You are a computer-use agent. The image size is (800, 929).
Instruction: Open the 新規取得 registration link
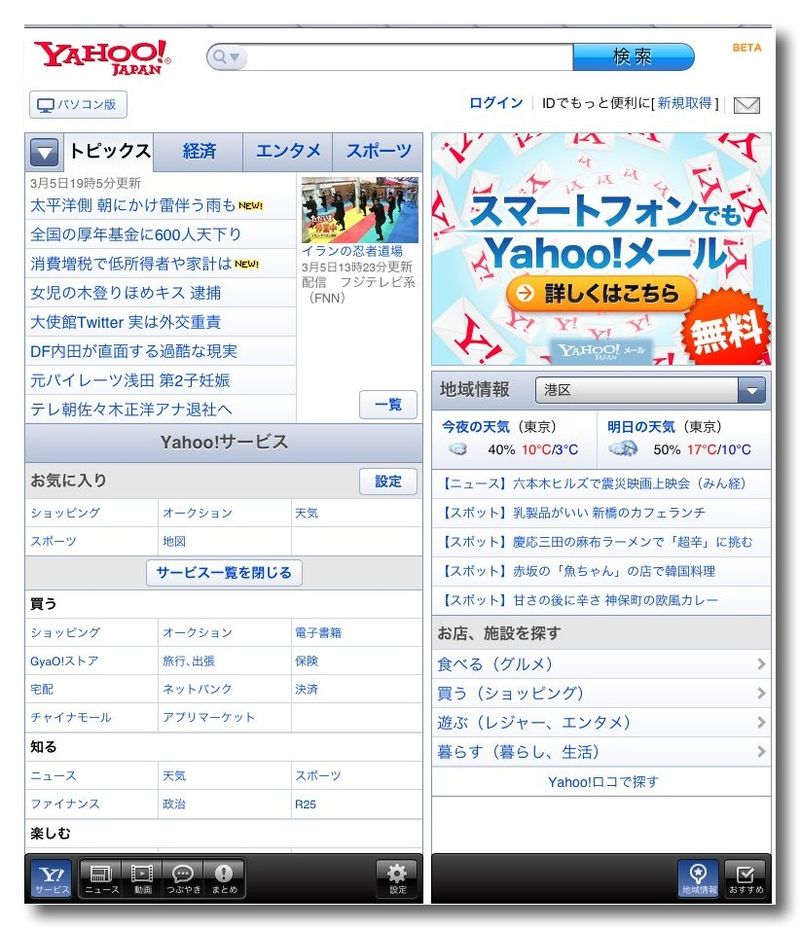point(684,103)
